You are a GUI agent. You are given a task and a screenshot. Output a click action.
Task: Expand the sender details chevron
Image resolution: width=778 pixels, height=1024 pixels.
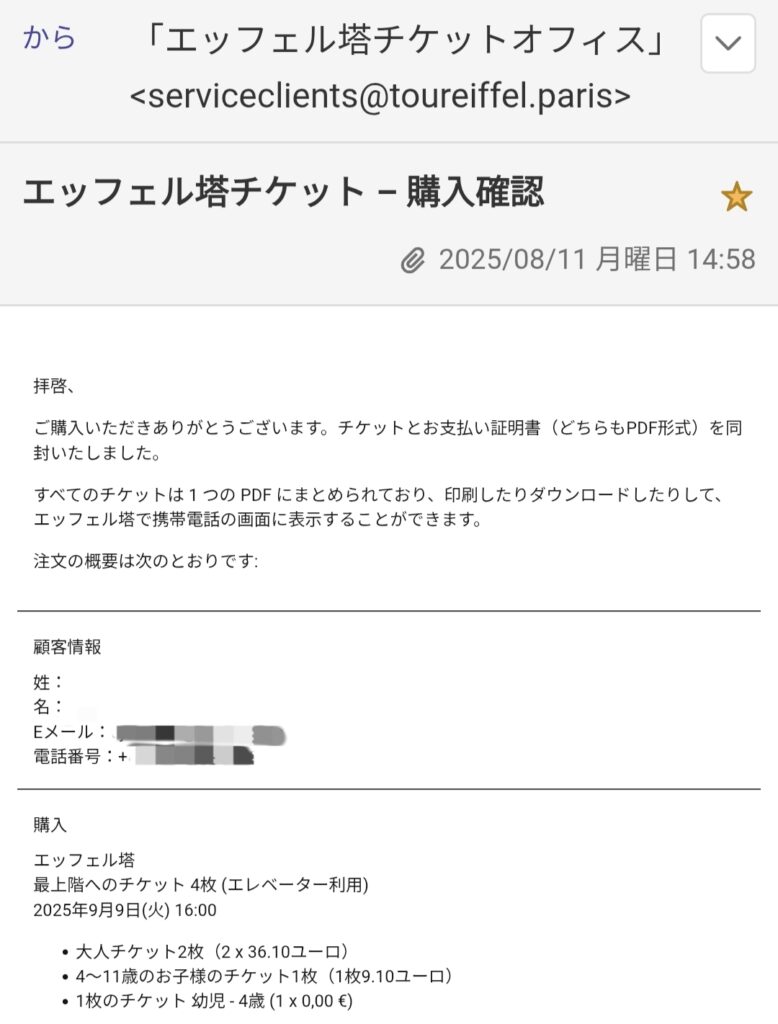click(728, 44)
